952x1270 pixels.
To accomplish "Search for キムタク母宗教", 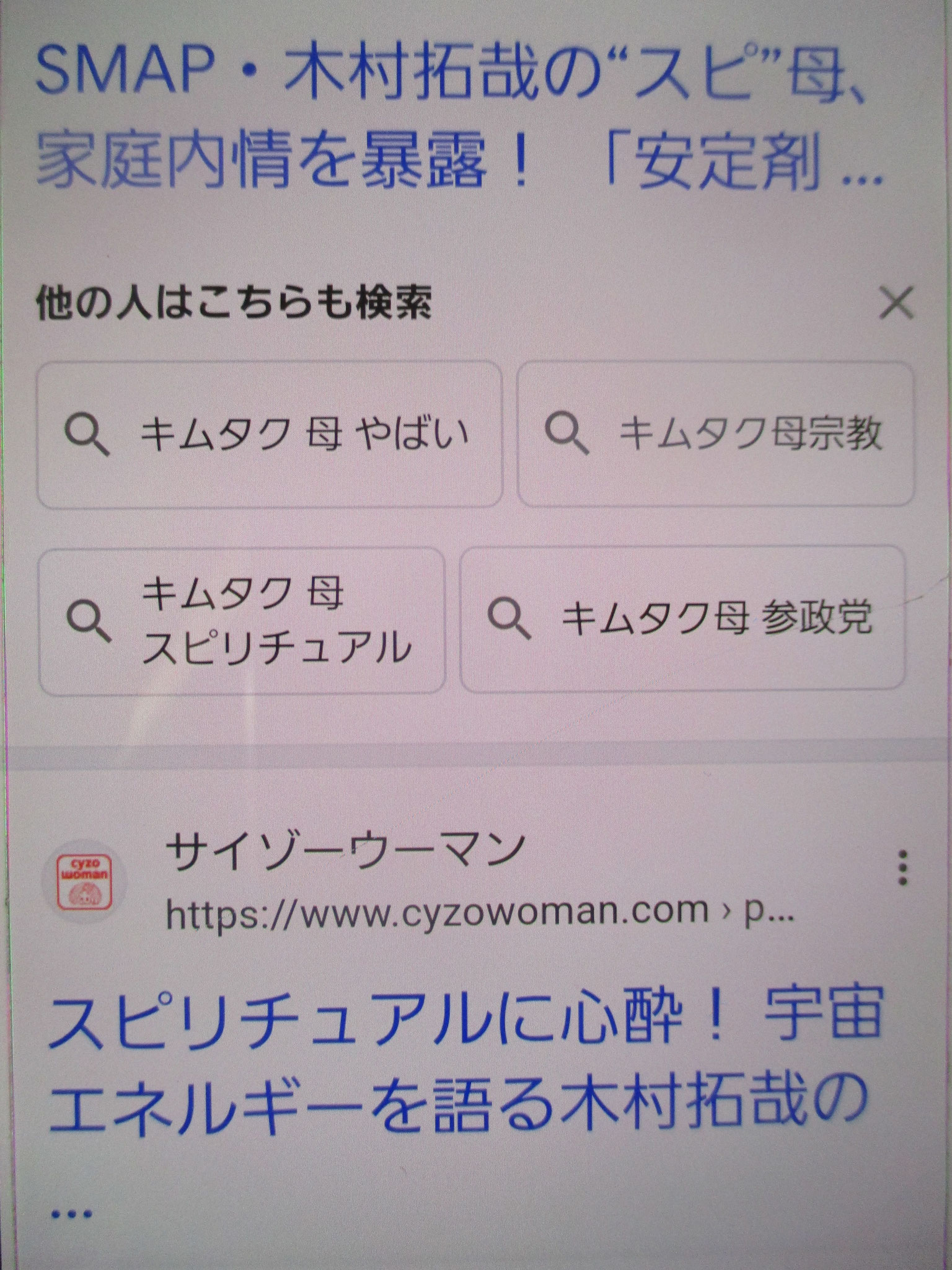I will pyautogui.click(x=715, y=434).
